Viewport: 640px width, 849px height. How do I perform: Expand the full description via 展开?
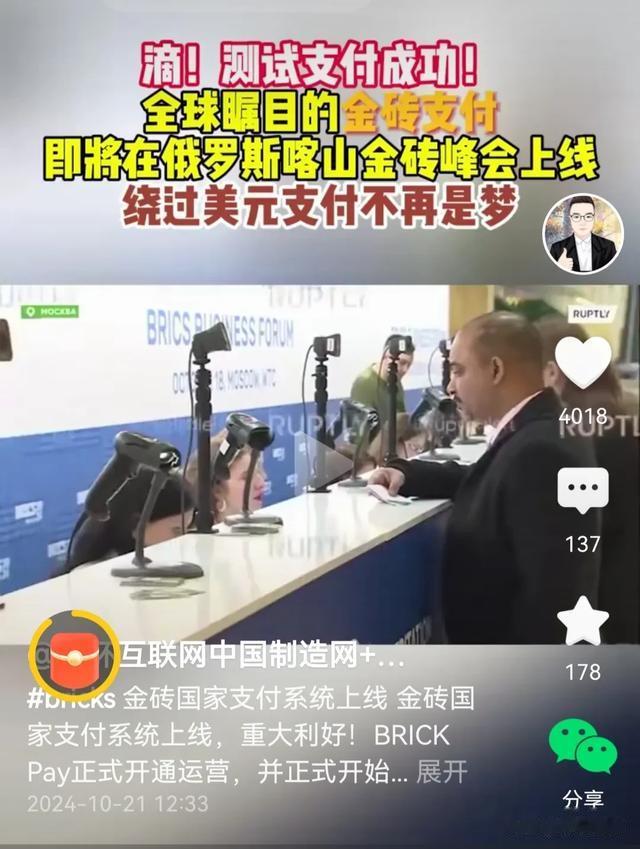[x=440, y=772]
